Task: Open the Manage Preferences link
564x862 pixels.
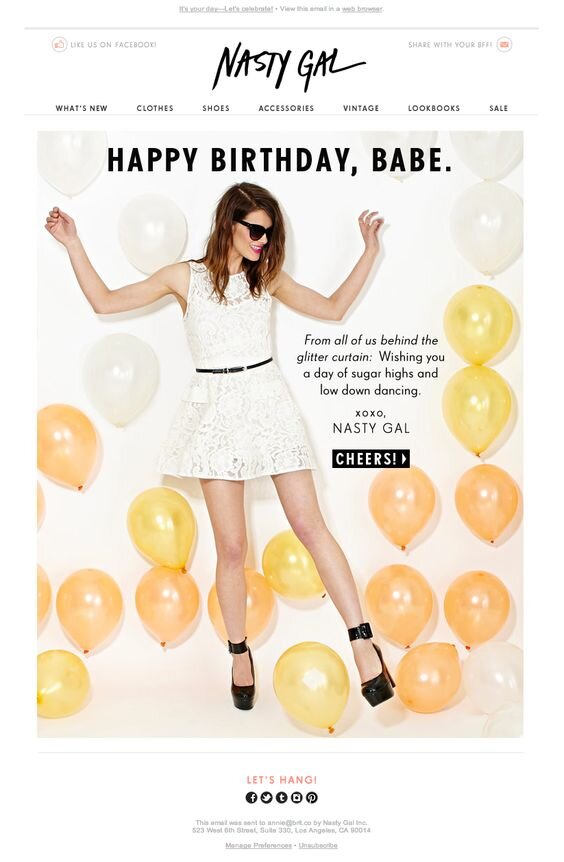Action: click(258, 845)
